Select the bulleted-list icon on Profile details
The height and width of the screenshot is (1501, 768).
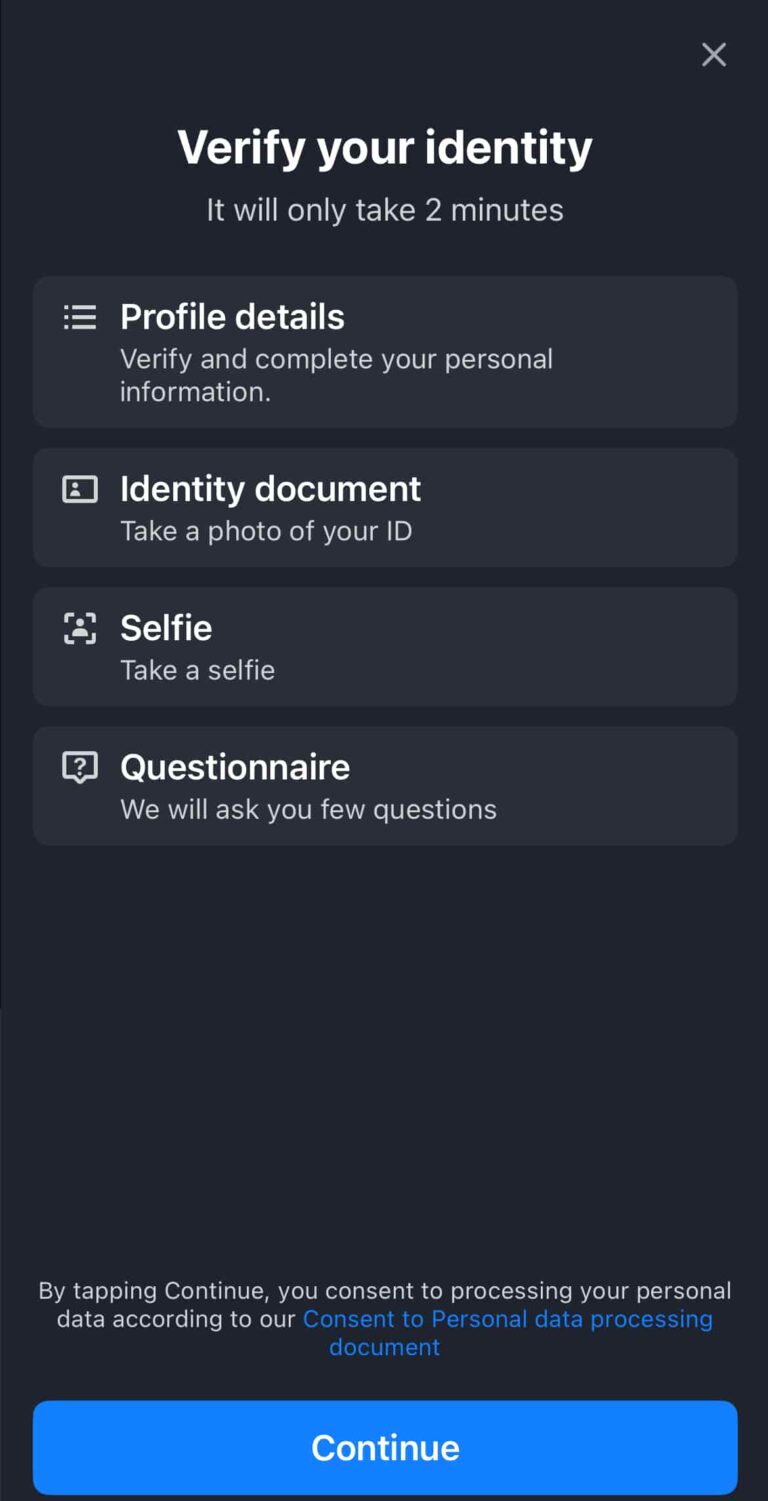[x=79, y=317]
